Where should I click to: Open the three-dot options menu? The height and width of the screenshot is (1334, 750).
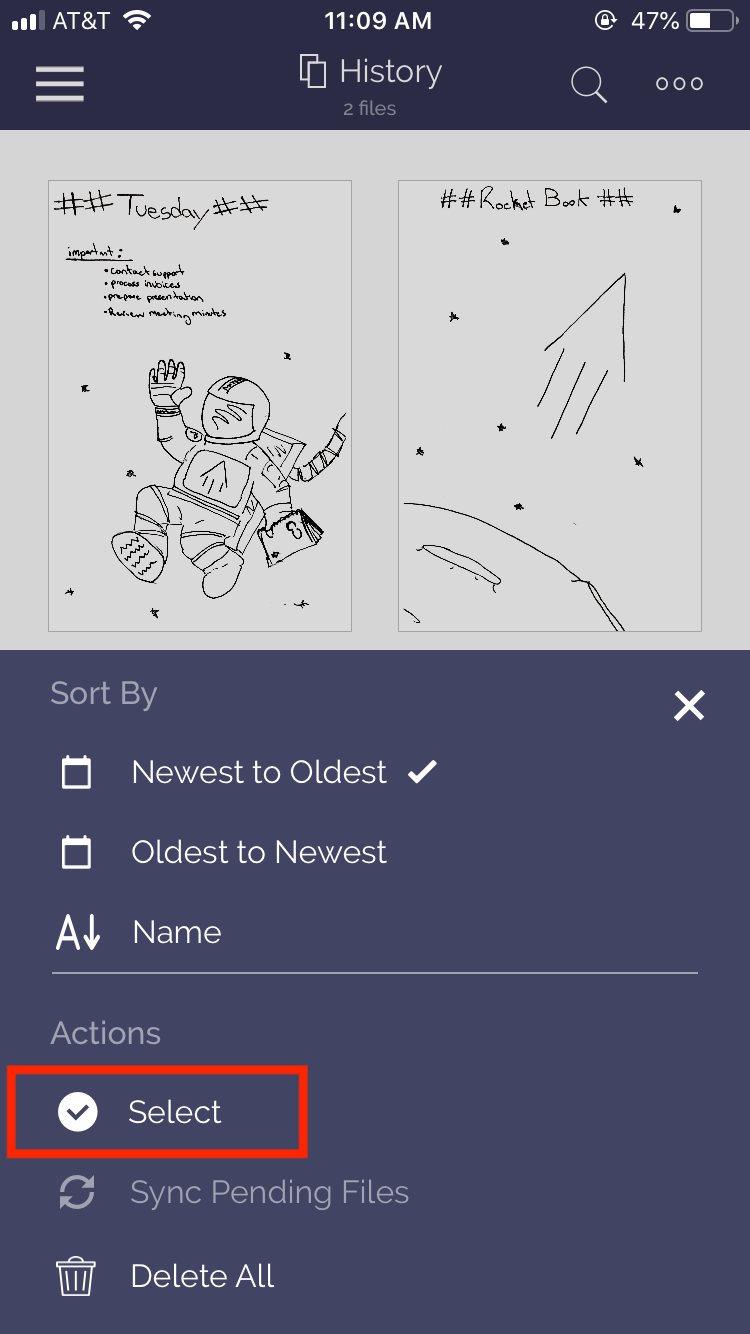click(678, 84)
